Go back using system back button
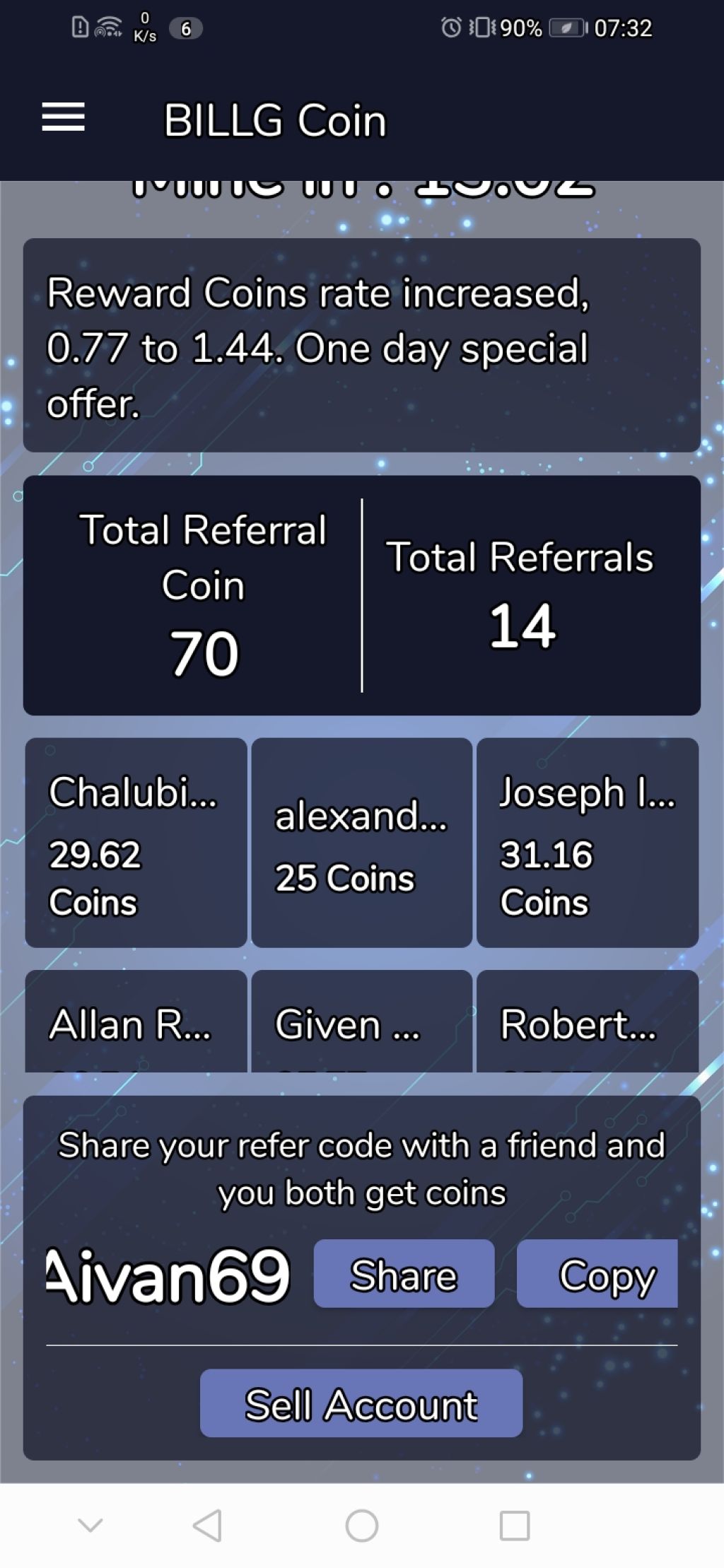 coord(207,1525)
